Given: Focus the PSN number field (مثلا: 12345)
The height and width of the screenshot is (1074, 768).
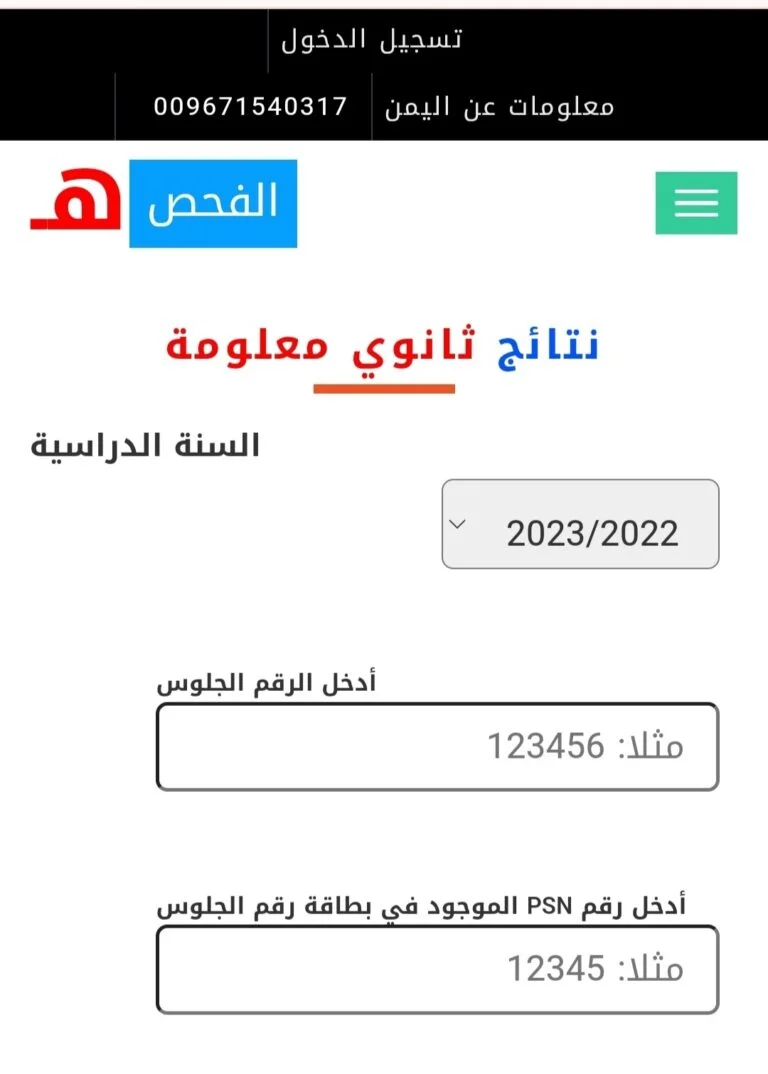Looking at the screenshot, I should pyautogui.click(x=437, y=969).
